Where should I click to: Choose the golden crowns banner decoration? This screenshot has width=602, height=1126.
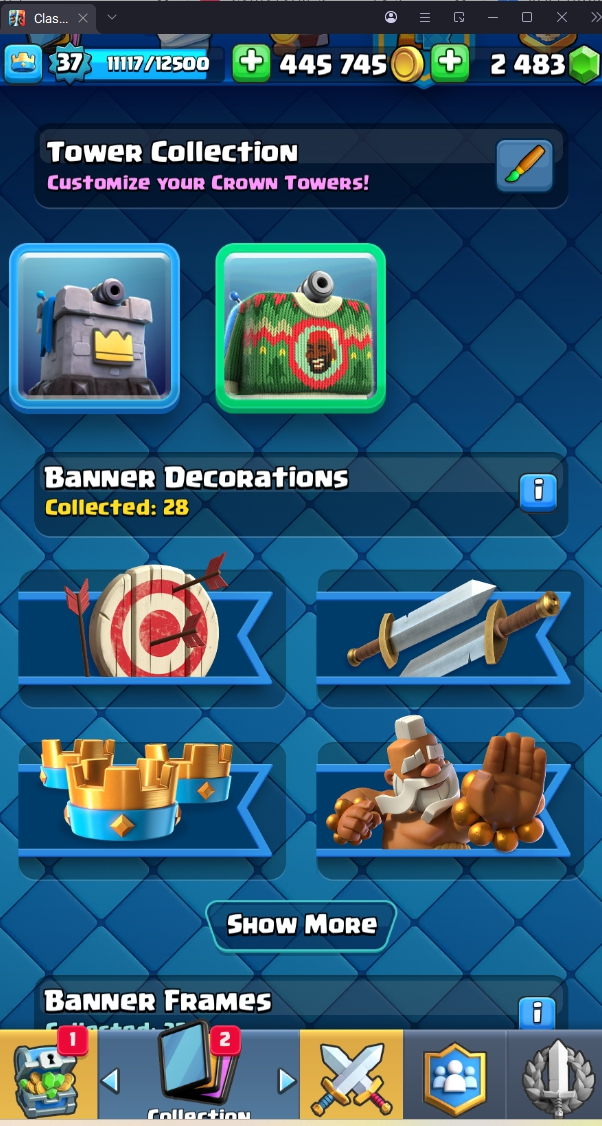click(150, 798)
